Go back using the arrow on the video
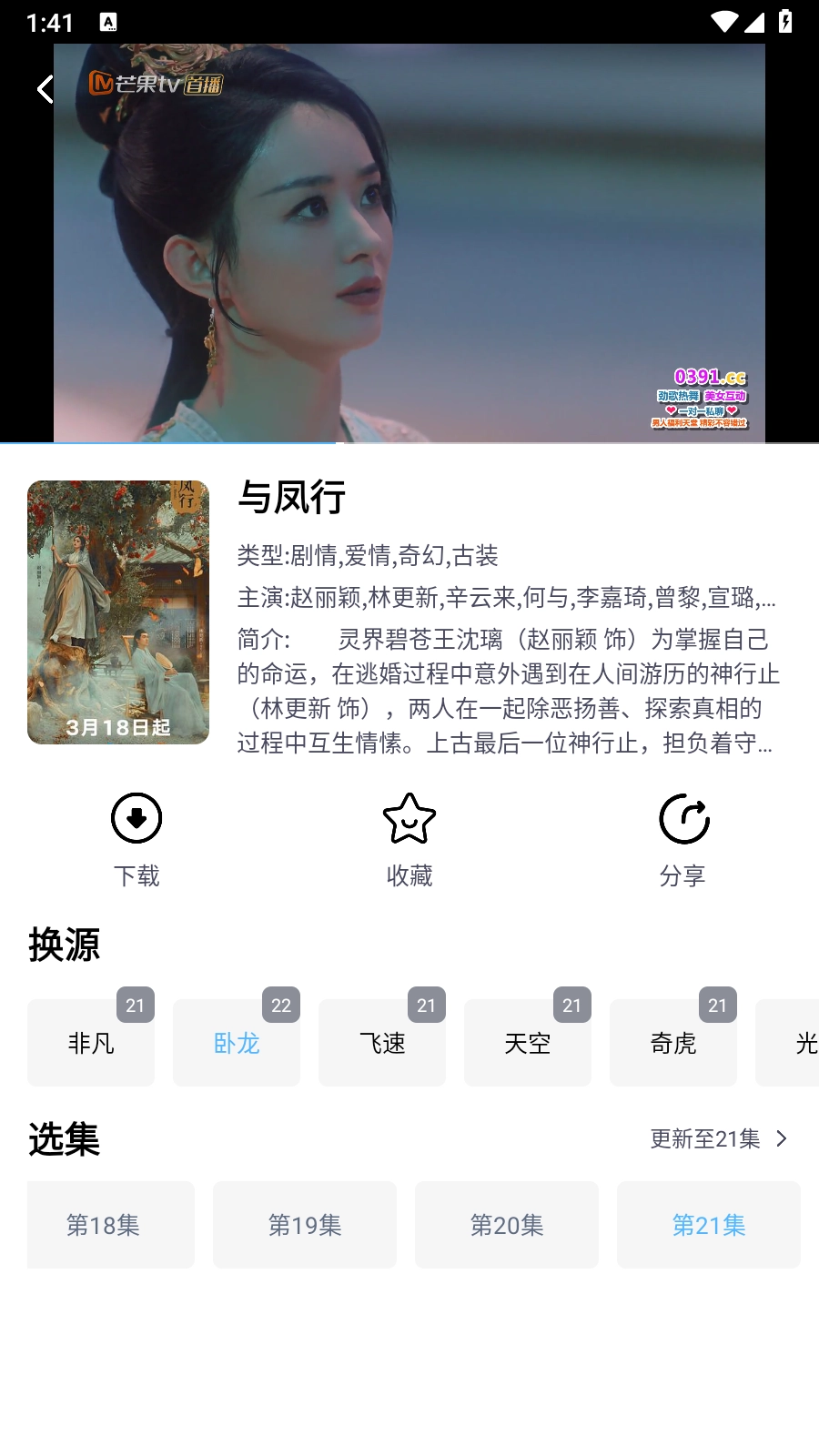The height and width of the screenshot is (1456, 819). click(x=45, y=88)
